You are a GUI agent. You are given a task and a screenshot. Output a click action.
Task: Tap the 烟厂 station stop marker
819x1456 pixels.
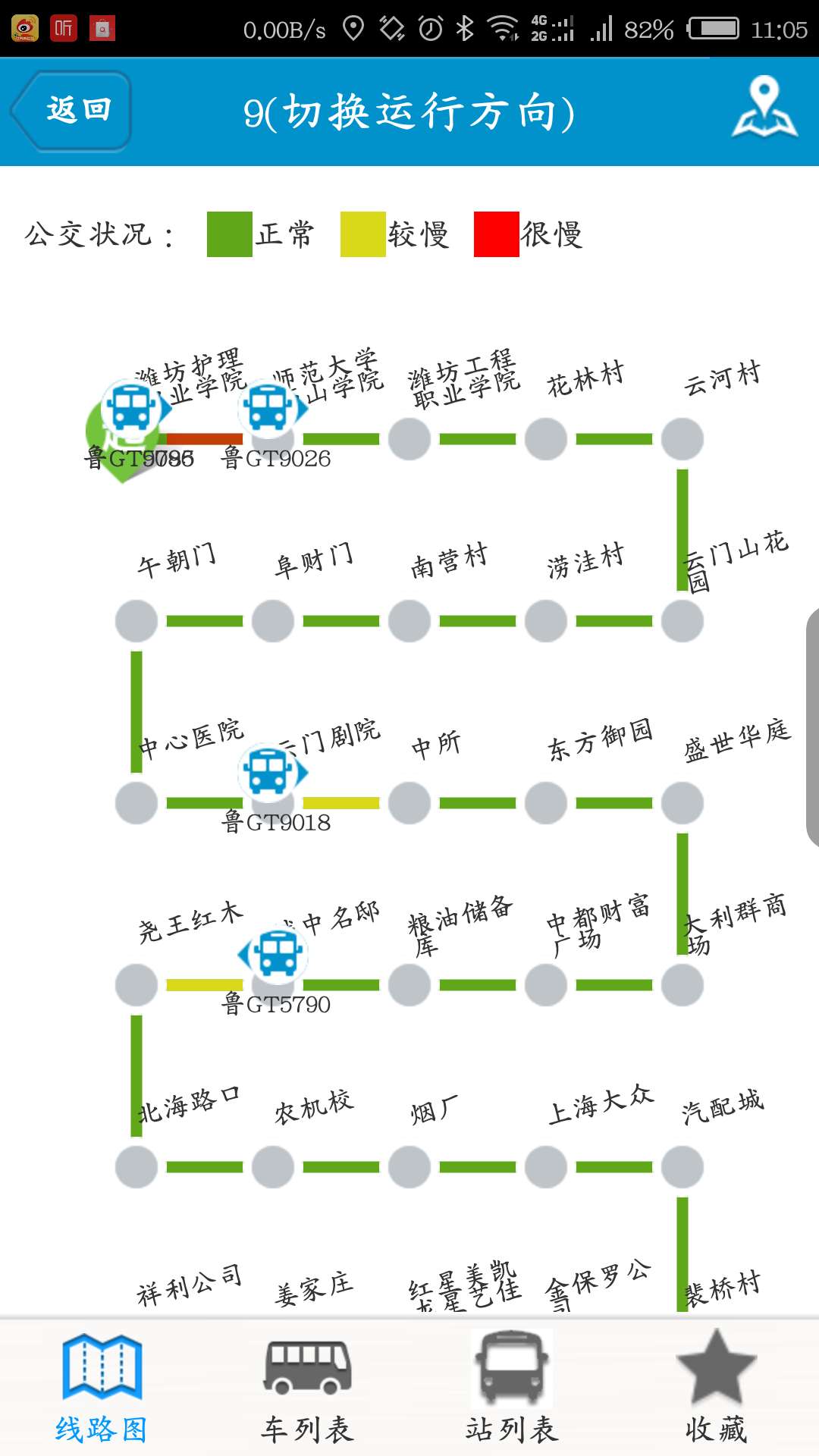point(409,1166)
